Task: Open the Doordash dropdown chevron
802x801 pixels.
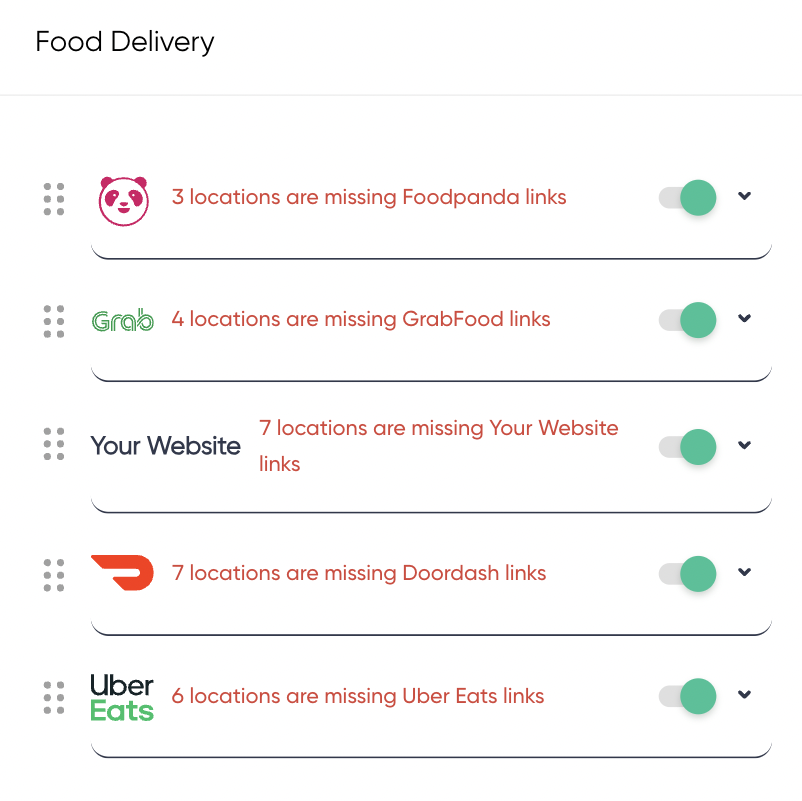Action: [x=744, y=572]
